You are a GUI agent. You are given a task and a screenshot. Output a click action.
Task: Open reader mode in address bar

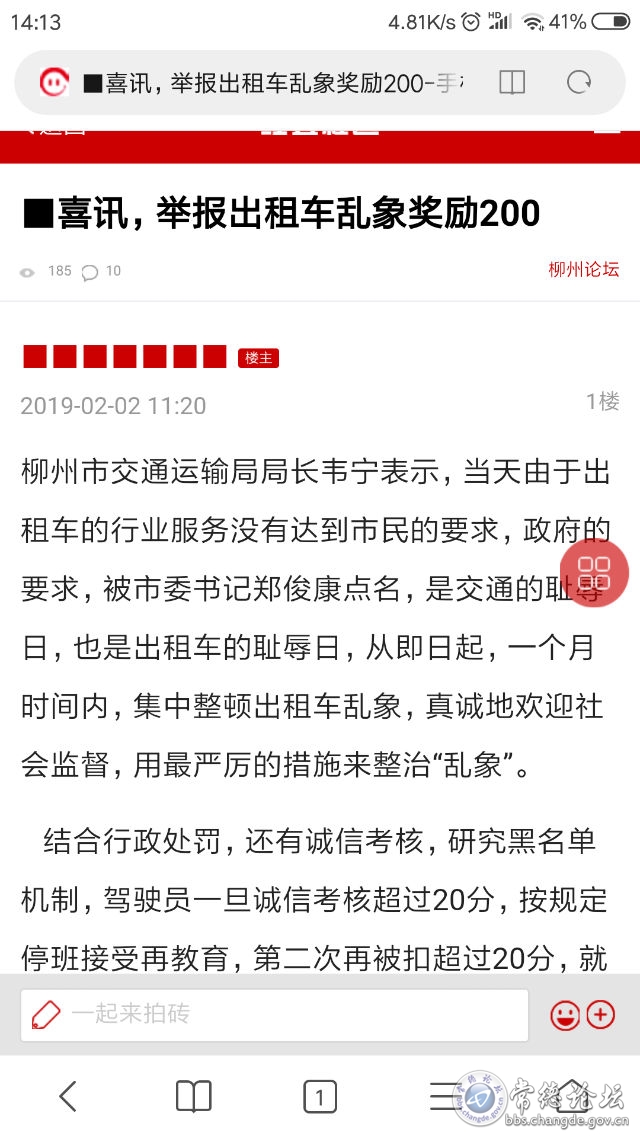[x=512, y=82]
